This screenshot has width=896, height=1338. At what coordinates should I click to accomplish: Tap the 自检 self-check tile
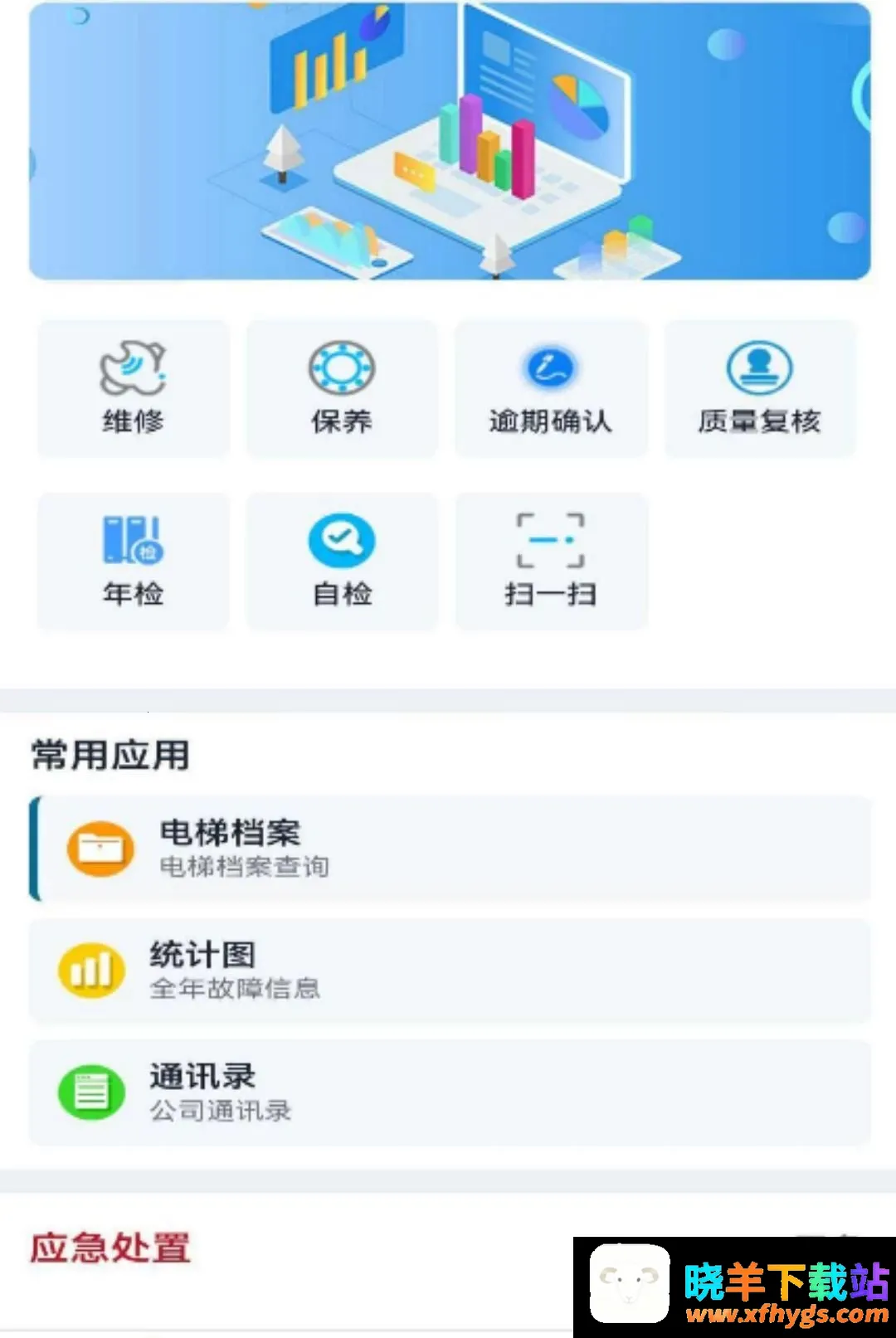coord(342,561)
